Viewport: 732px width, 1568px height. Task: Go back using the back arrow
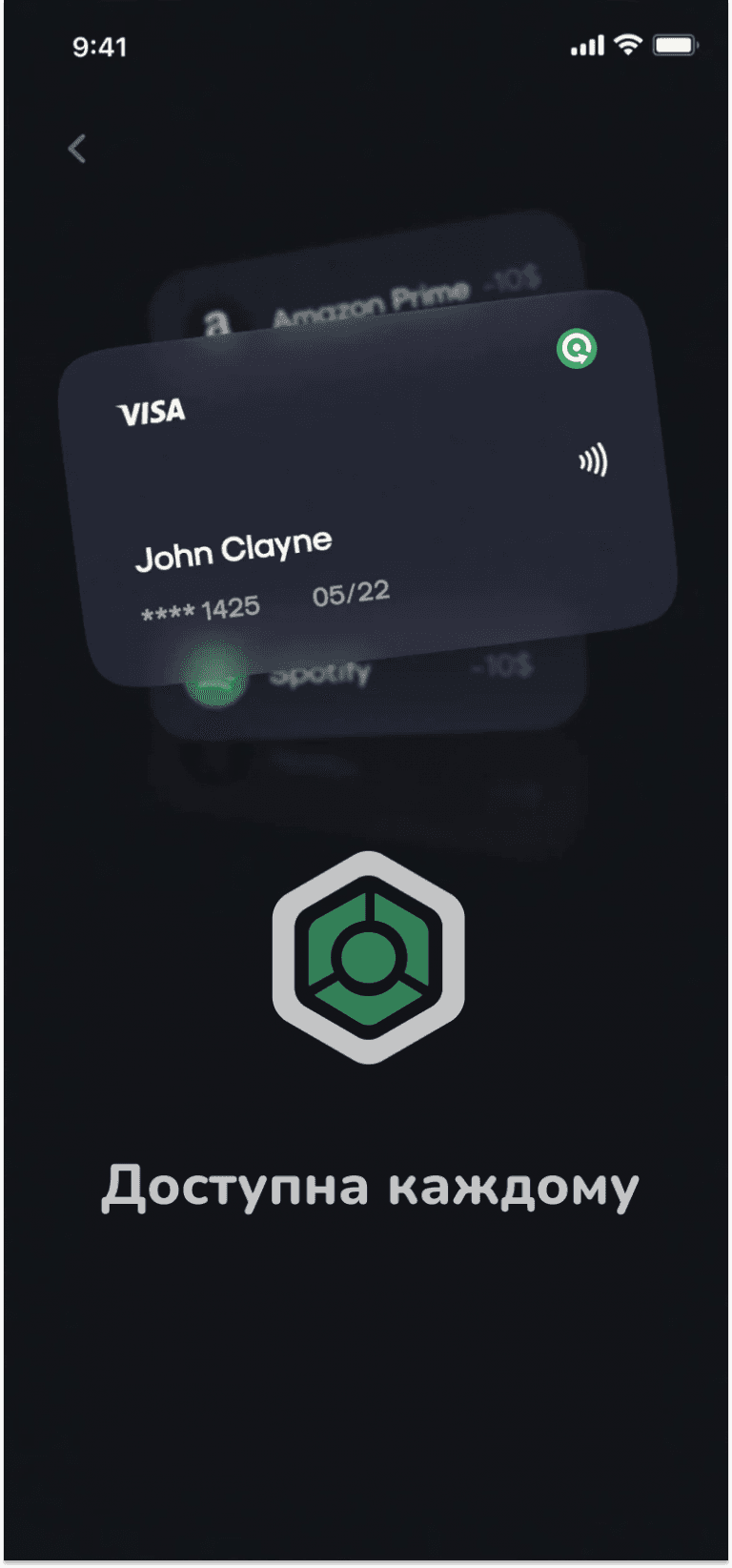(x=77, y=149)
